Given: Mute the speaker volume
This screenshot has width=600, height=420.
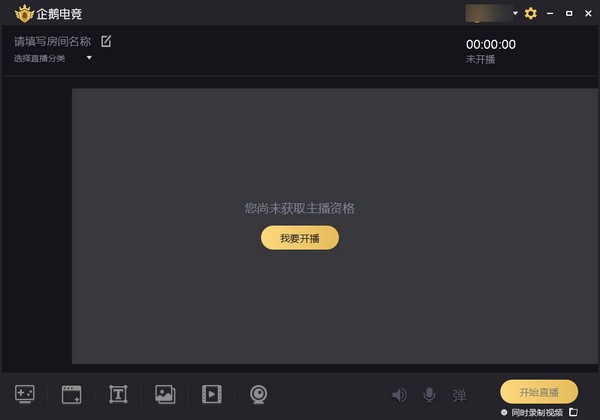Looking at the screenshot, I should tap(399, 394).
